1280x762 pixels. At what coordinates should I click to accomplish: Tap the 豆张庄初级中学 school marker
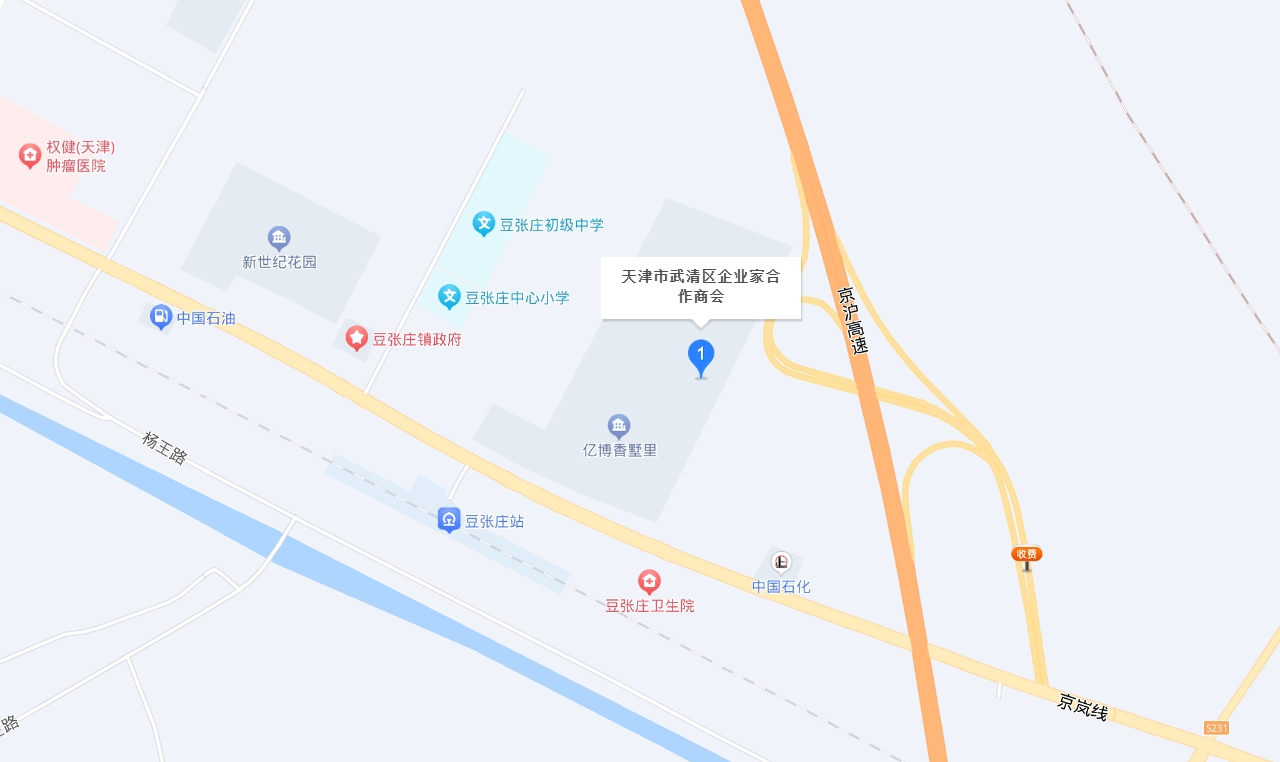484,224
